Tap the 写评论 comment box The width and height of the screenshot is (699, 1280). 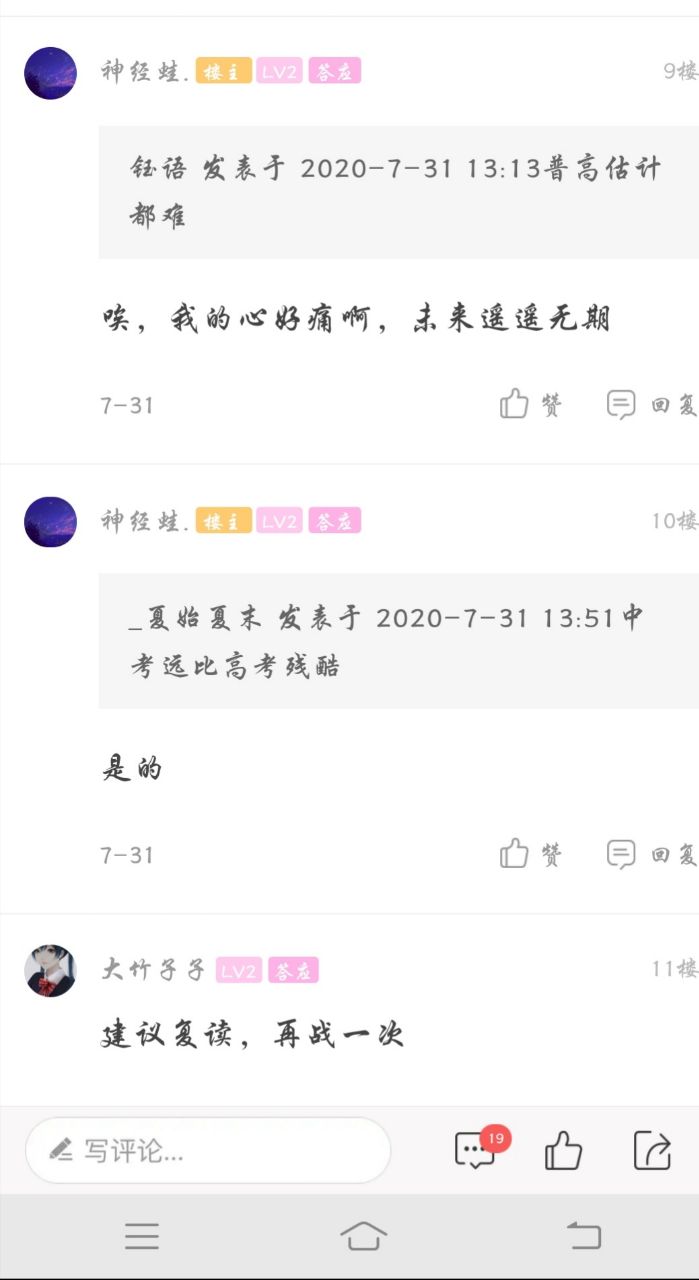pyautogui.click(x=207, y=1150)
